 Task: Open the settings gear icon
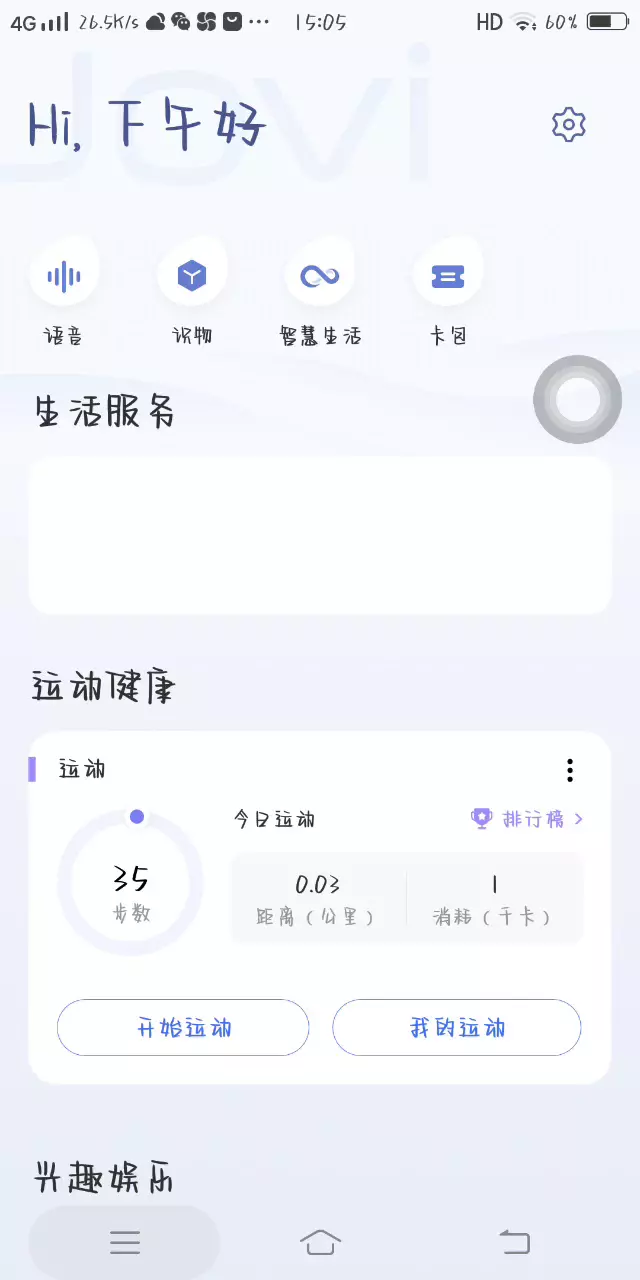pyautogui.click(x=568, y=124)
